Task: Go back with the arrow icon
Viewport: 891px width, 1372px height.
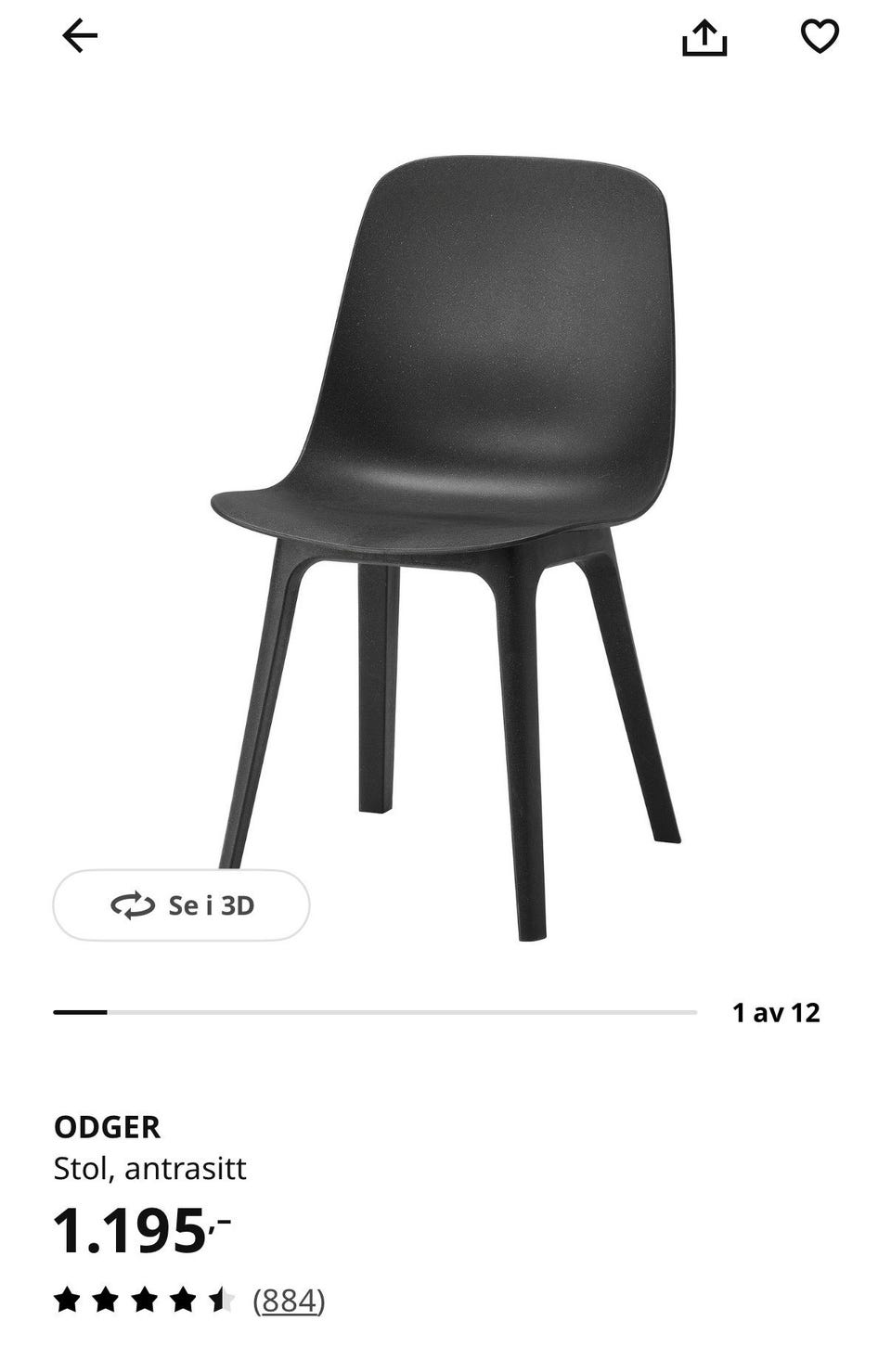Action: tap(80, 36)
